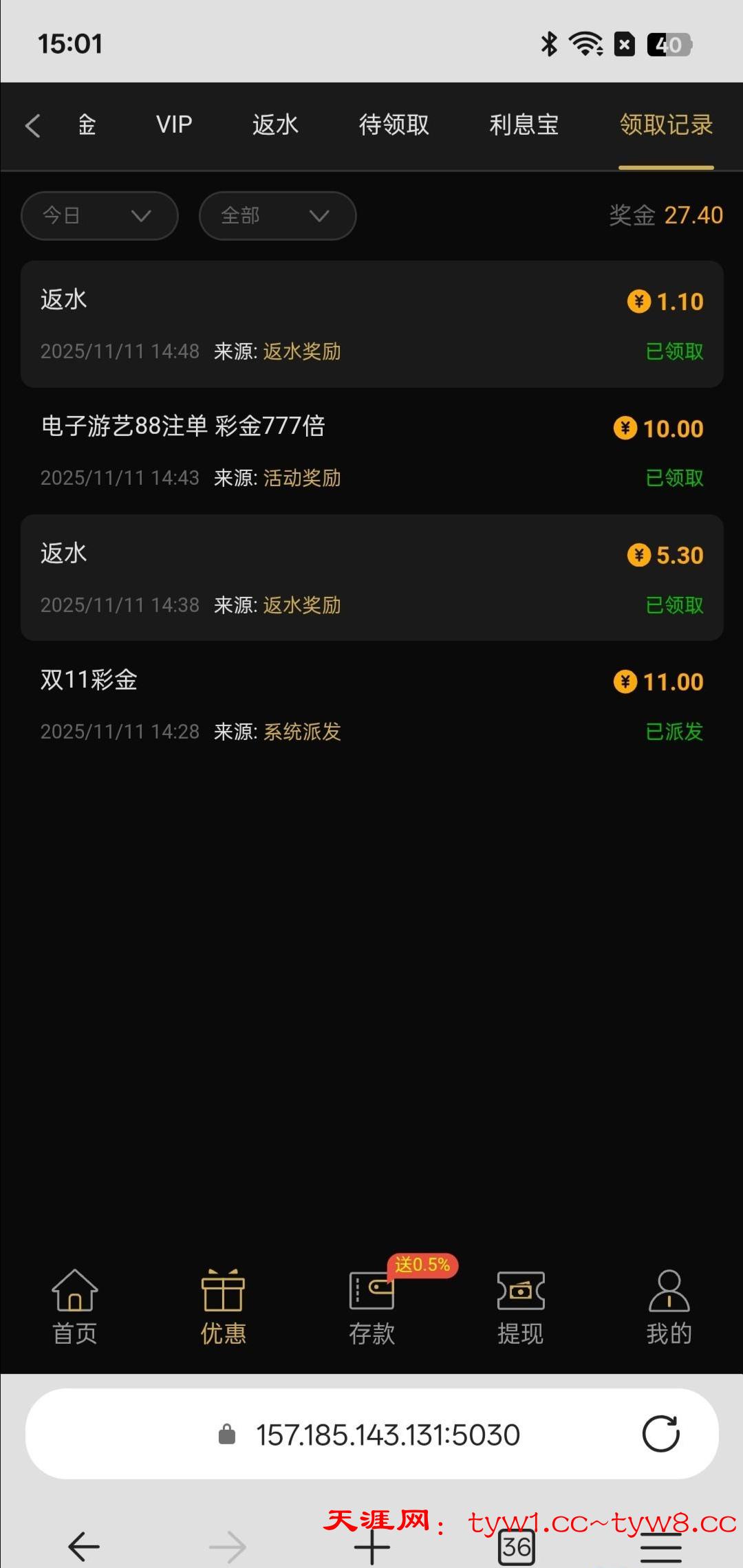743x1568 pixels.
Task: Go back using the top-left arrow
Action: (x=32, y=126)
